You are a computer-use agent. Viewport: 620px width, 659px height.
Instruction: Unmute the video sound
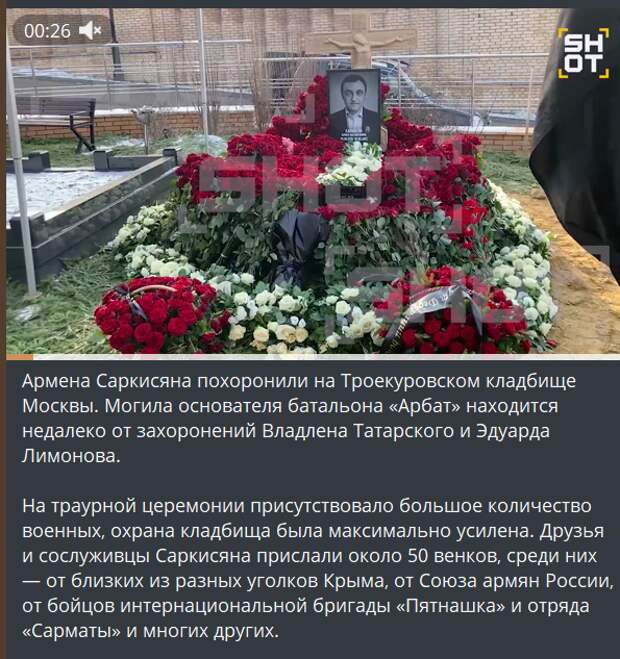coord(90,31)
